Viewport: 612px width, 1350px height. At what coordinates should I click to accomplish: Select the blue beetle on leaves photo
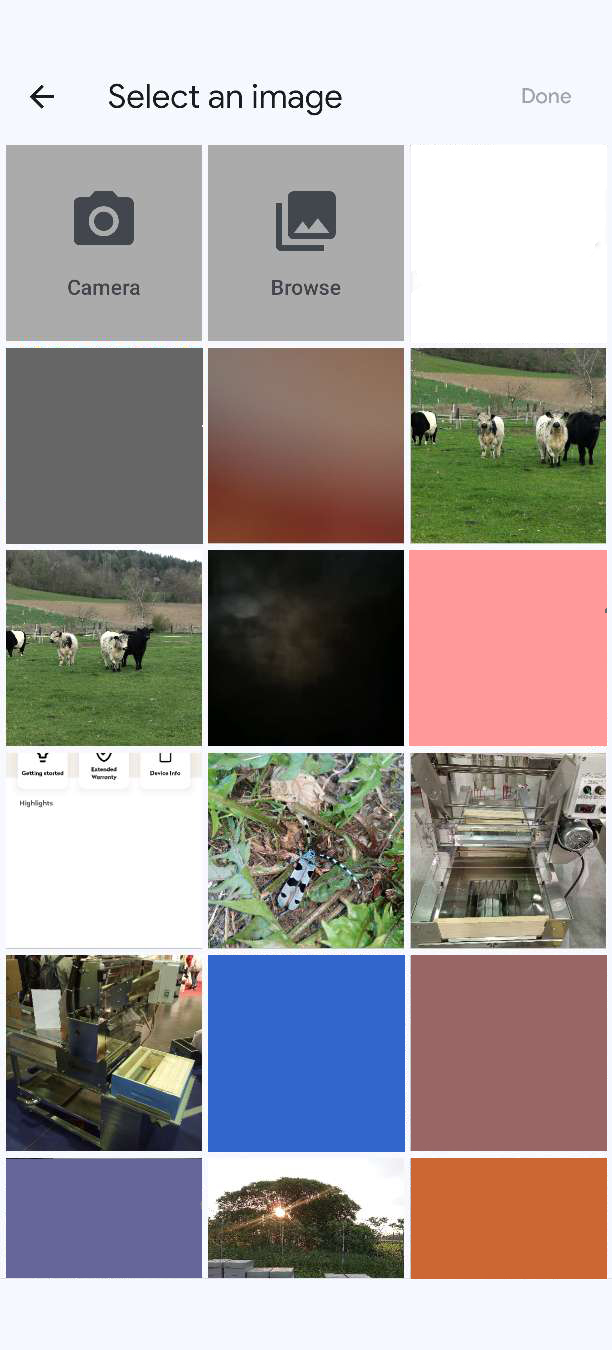point(306,850)
